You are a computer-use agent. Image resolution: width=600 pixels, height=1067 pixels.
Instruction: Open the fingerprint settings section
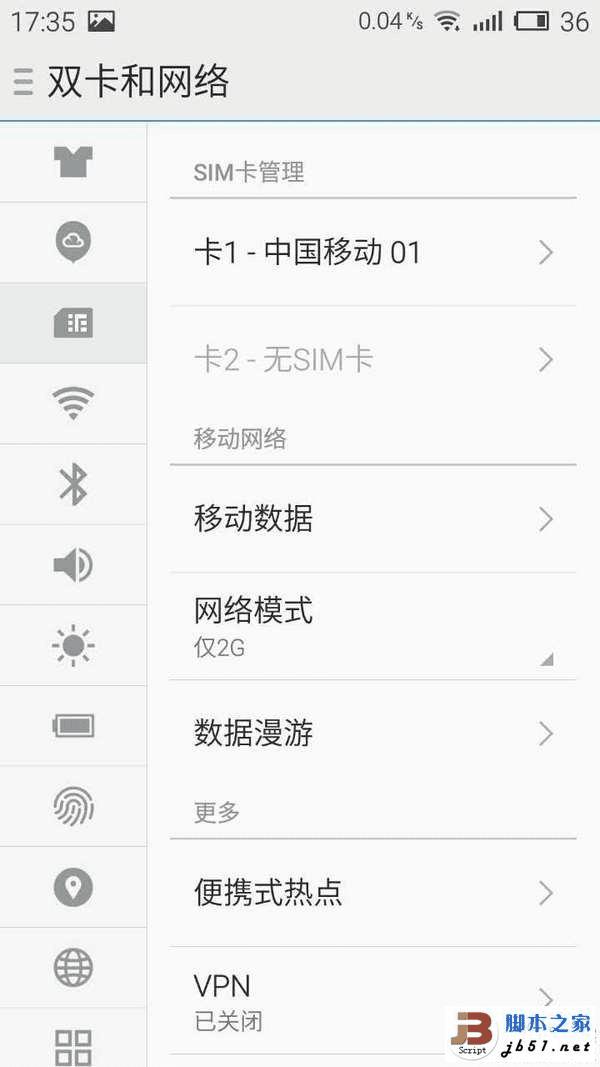click(x=73, y=806)
